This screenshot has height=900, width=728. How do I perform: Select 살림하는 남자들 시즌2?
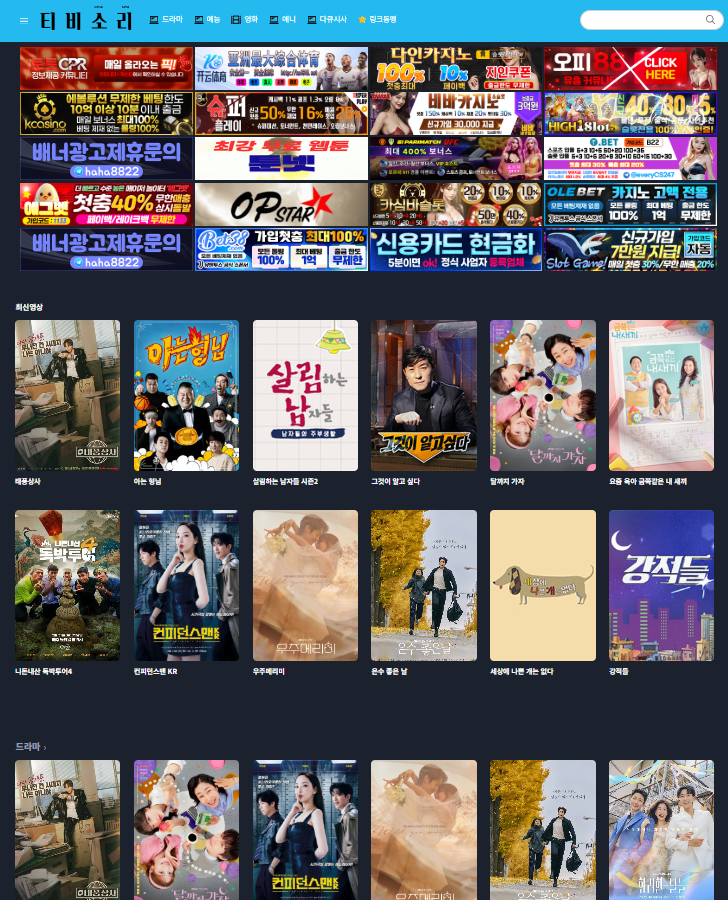305,395
